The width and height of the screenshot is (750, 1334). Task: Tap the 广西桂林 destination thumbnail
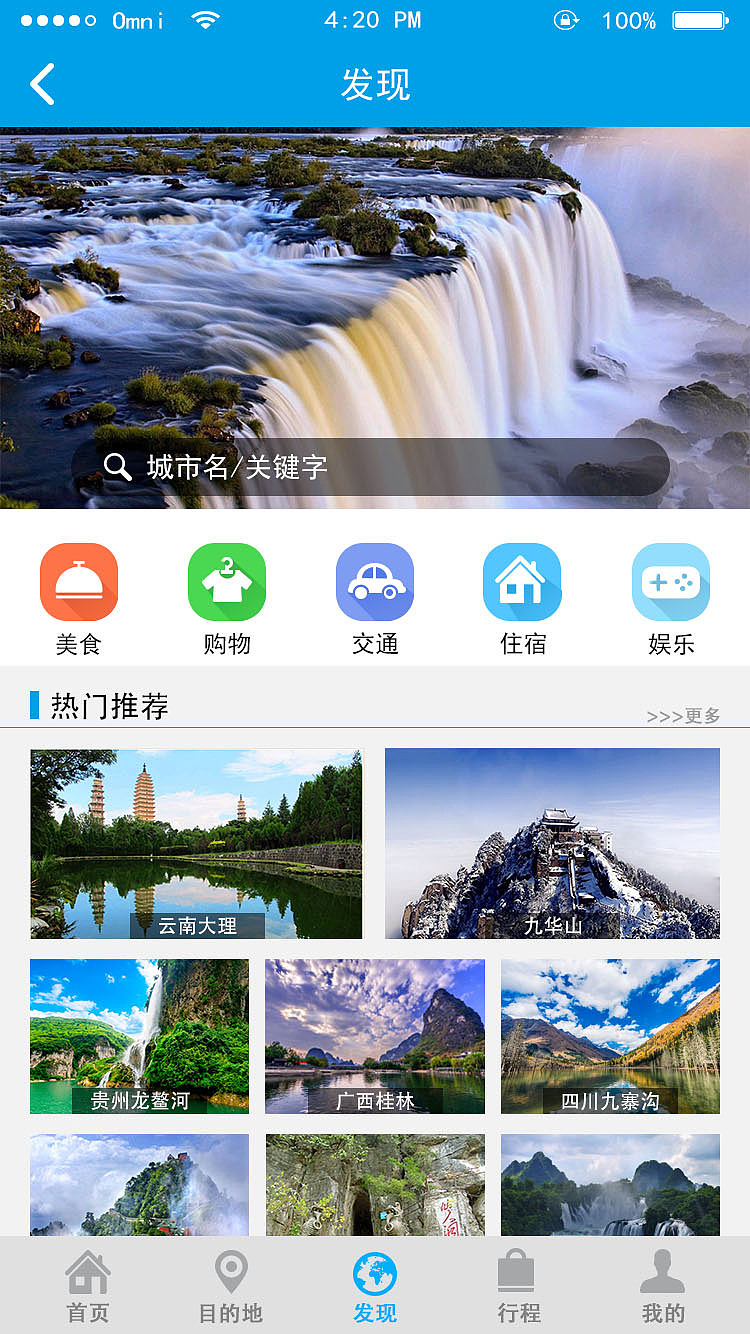(374, 1036)
